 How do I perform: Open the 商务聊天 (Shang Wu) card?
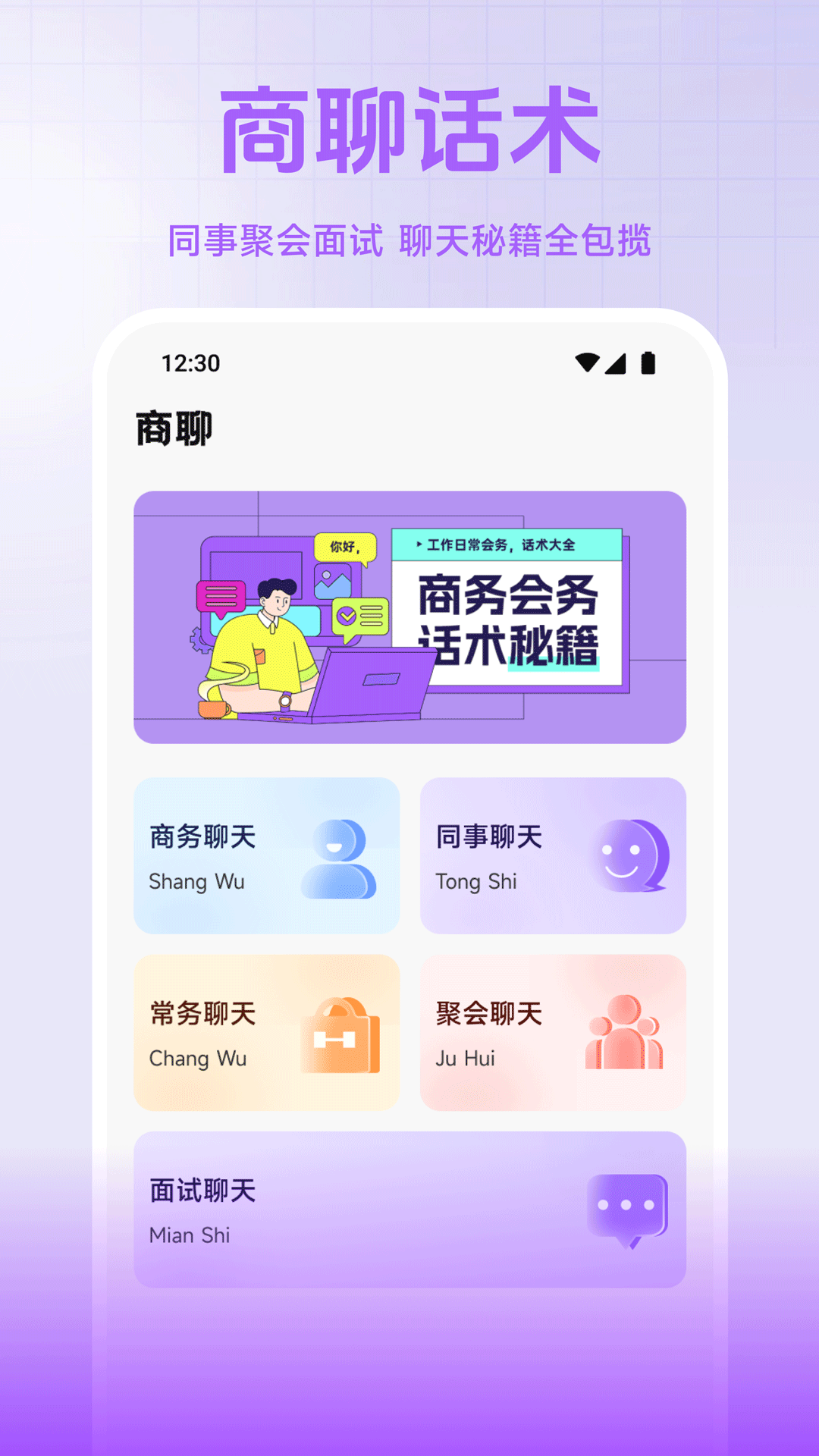pyautogui.click(x=265, y=855)
